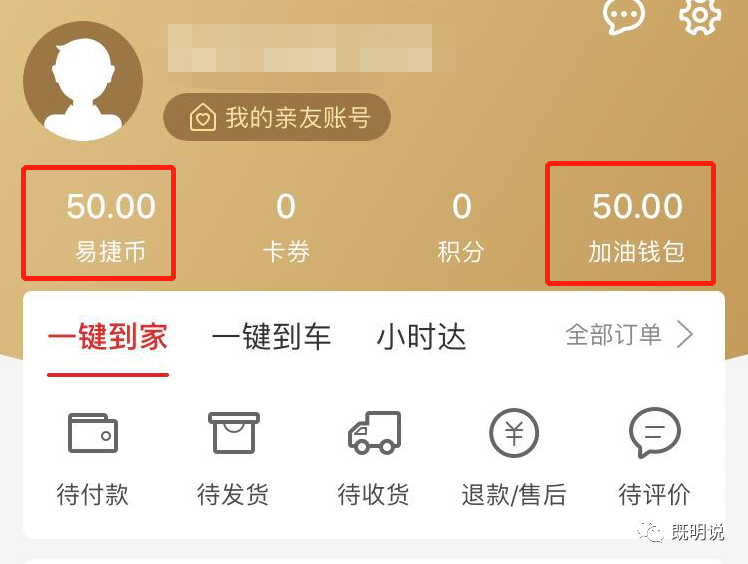Switch to 小时达 tab
The height and width of the screenshot is (564, 748).
(x=421, y=337)
